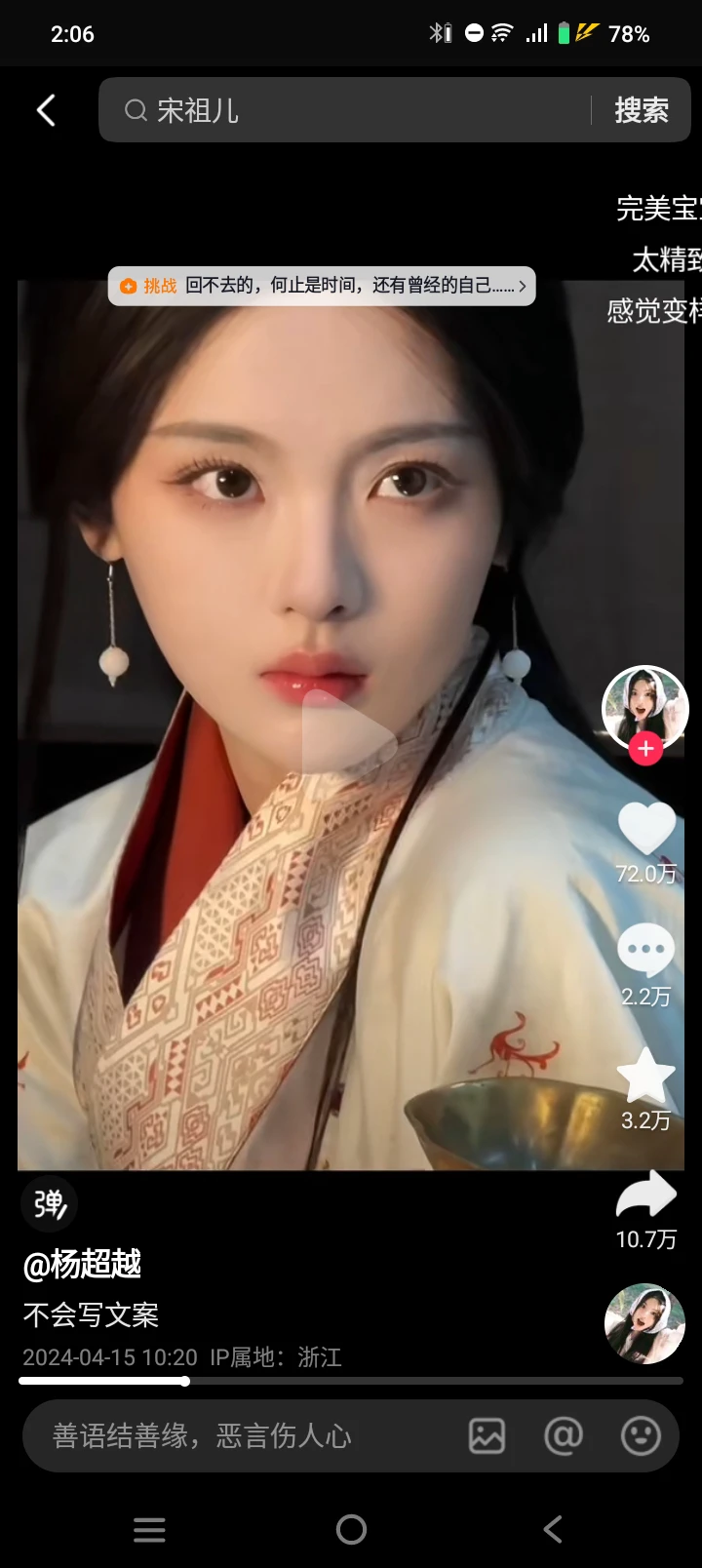Open the sound track disc icon
This screenshot has width=702, height=1568.
(644, 1323)
